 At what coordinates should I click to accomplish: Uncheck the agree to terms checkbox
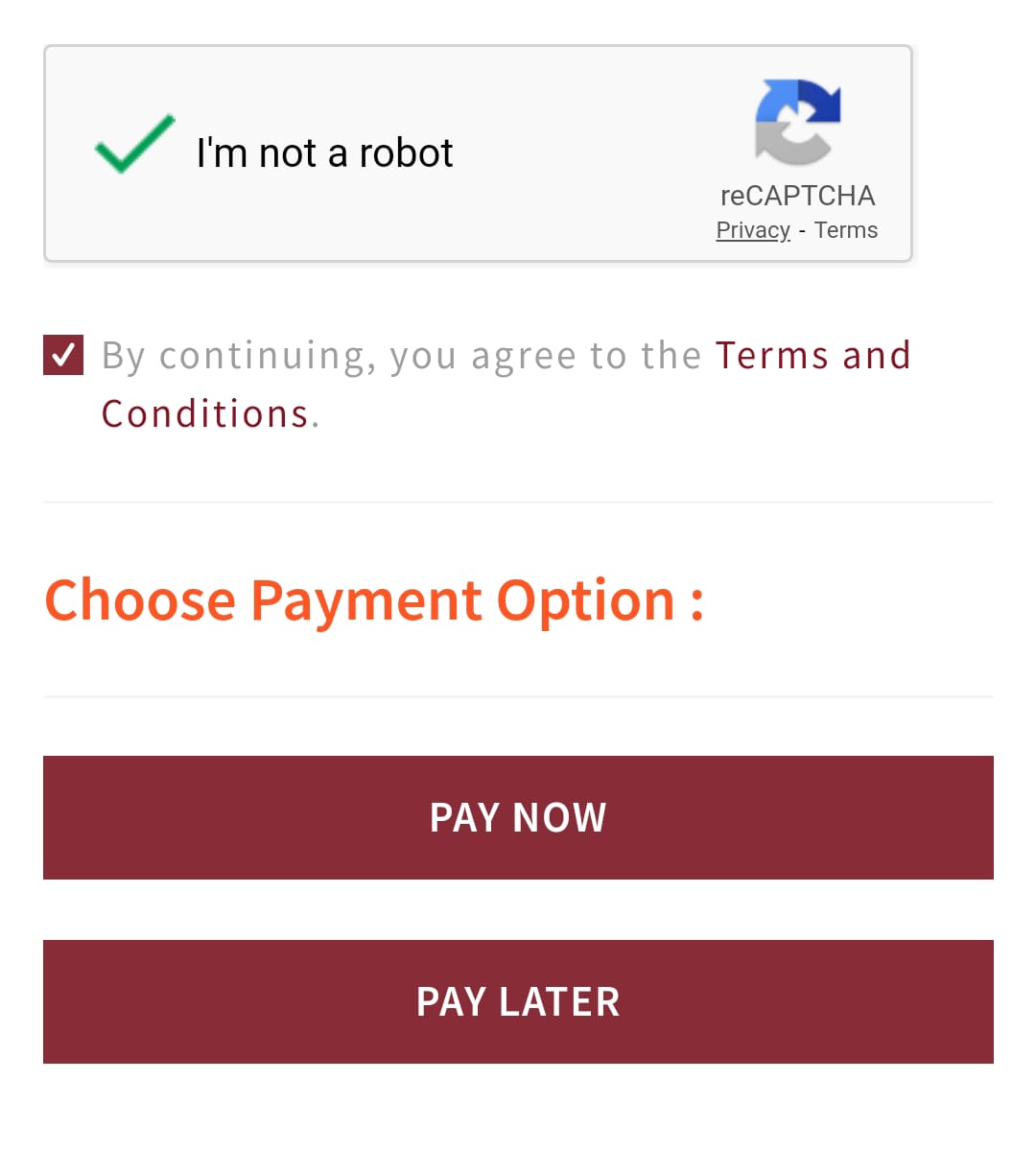[x=63, y=355]
